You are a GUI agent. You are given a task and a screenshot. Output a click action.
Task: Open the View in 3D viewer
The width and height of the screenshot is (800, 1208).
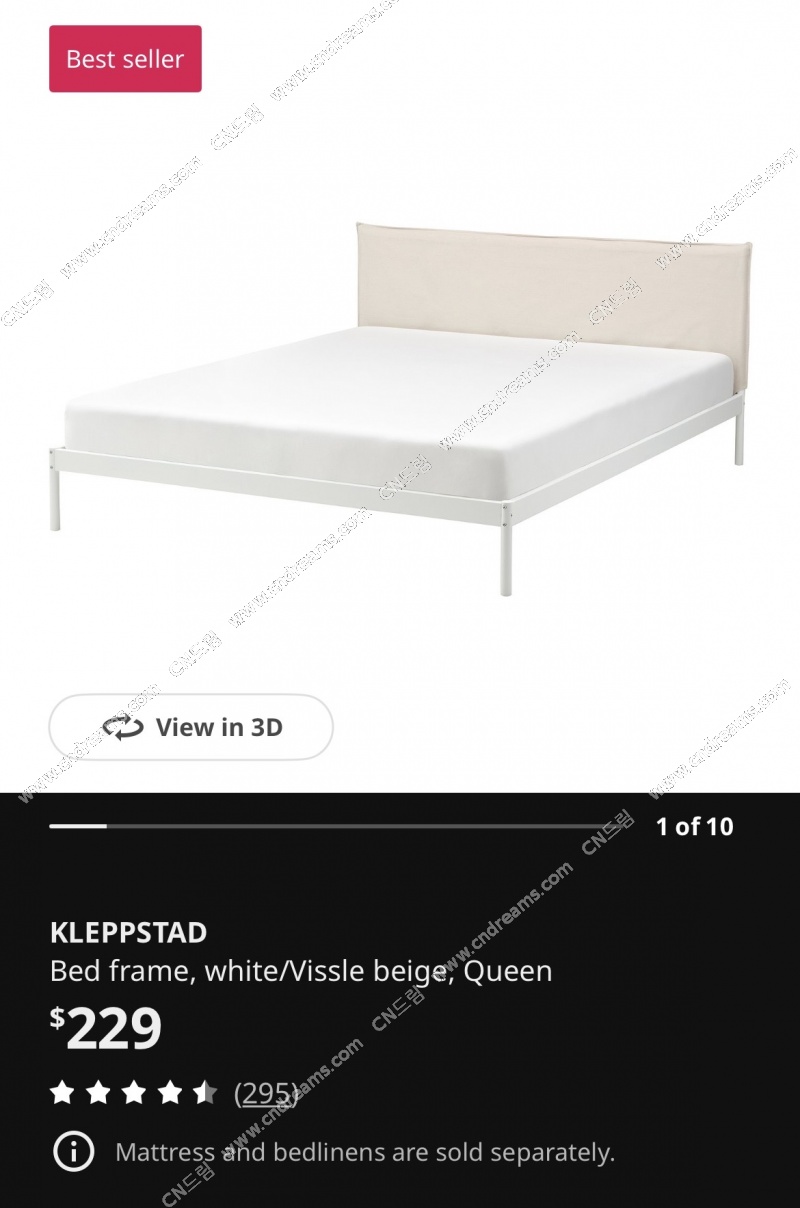pos(191,727)
